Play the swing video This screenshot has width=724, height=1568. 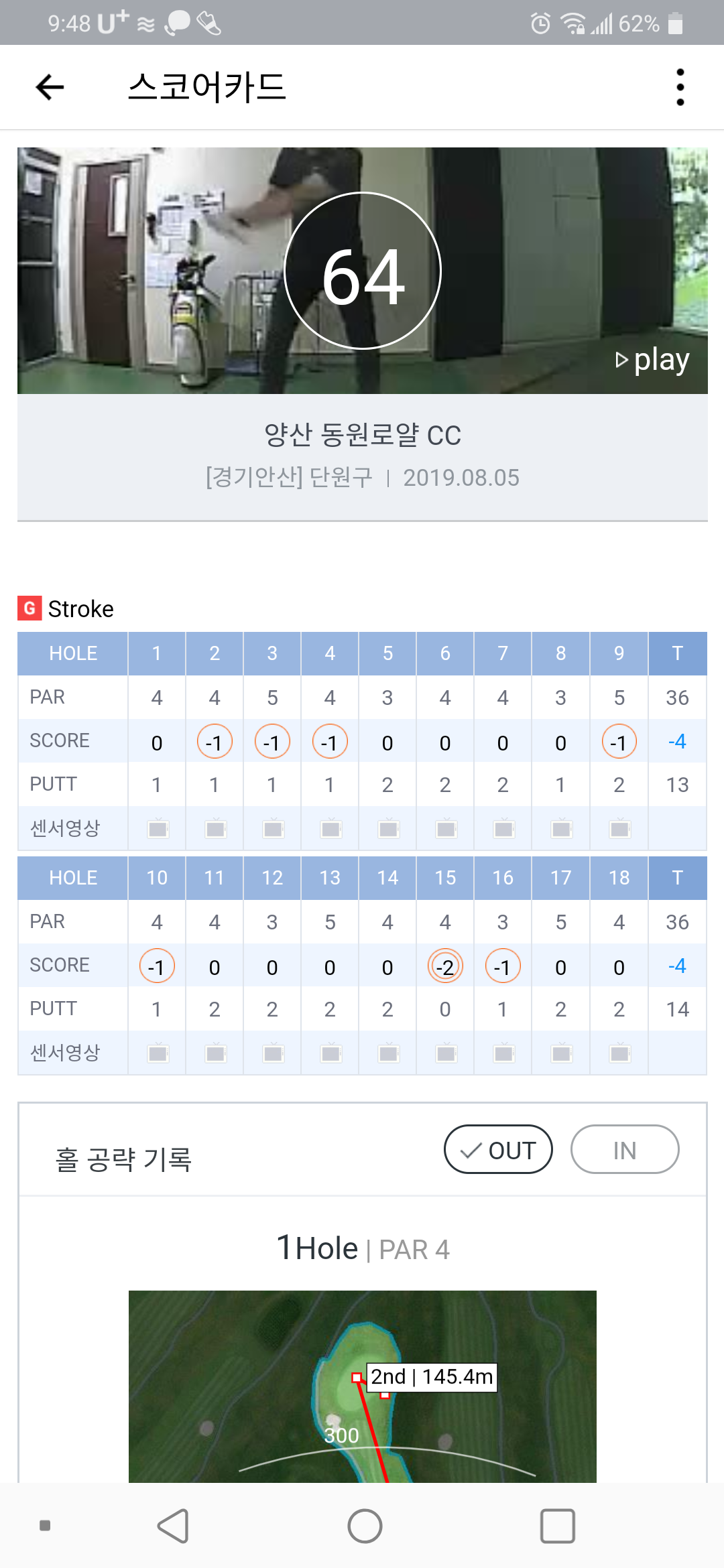tap(651, 359)
